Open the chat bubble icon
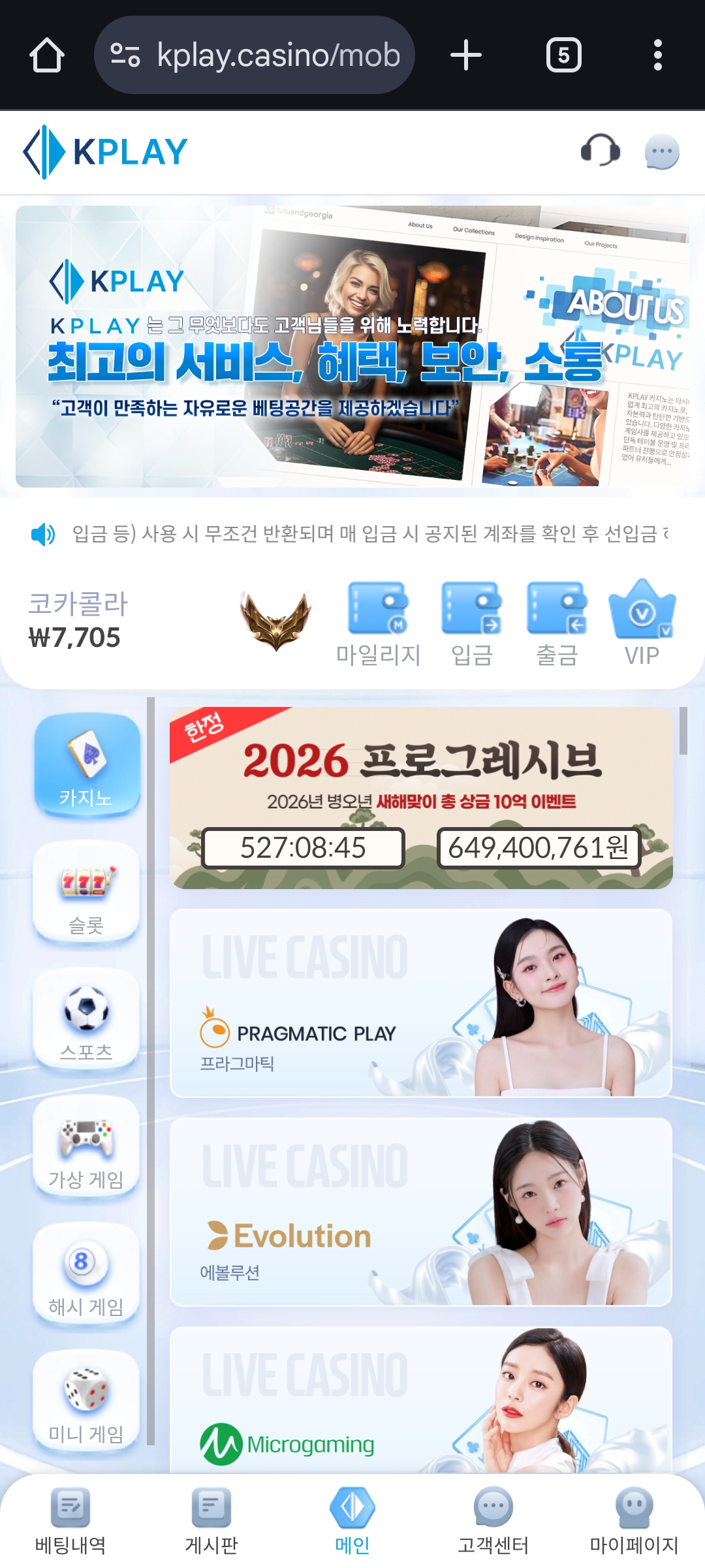 pyautogui.click(x=661, y=151)
